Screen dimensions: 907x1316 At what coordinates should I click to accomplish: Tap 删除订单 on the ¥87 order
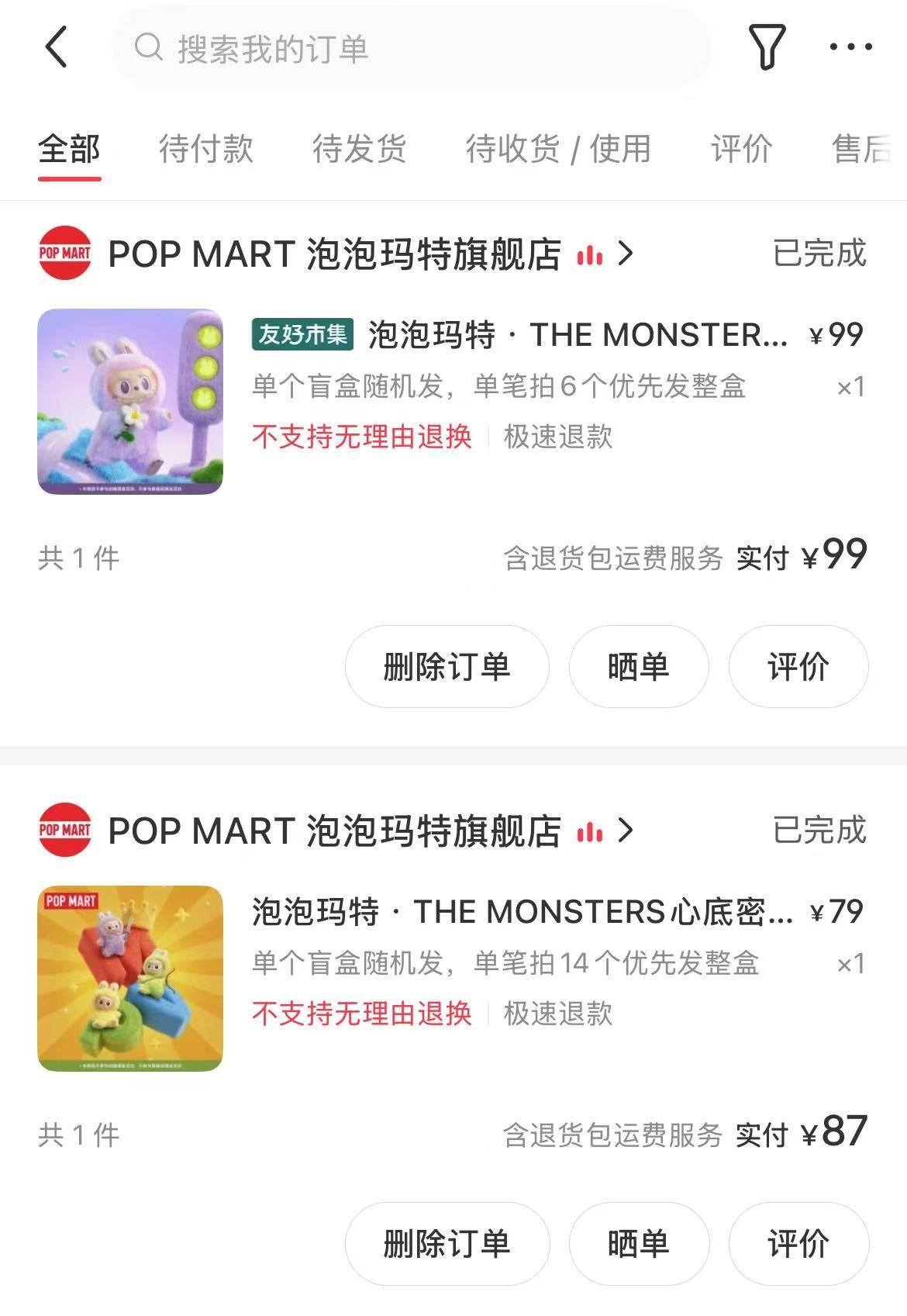coord(447,1244)
